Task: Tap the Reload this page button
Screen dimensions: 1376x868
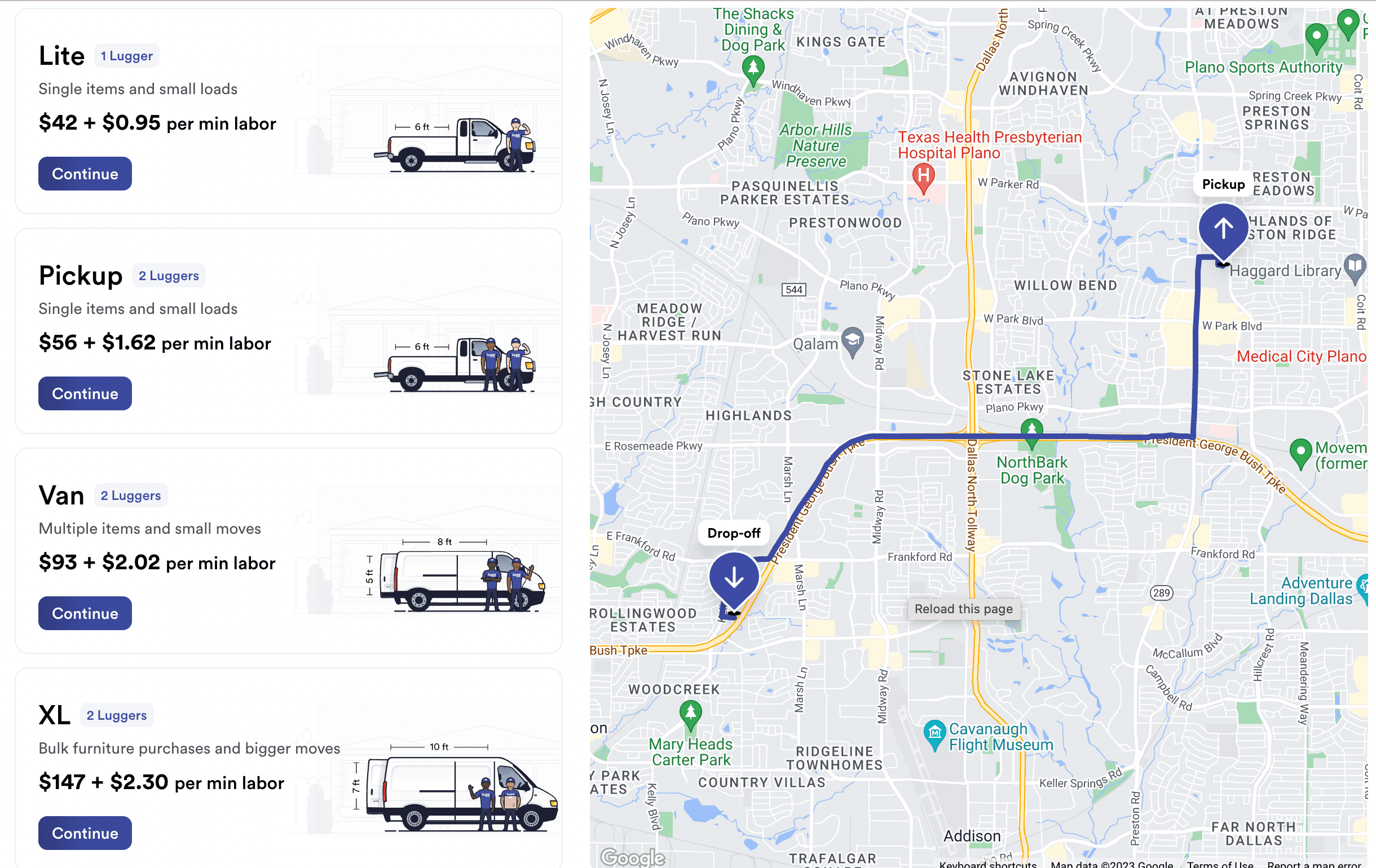Action: tap(963, 609)
